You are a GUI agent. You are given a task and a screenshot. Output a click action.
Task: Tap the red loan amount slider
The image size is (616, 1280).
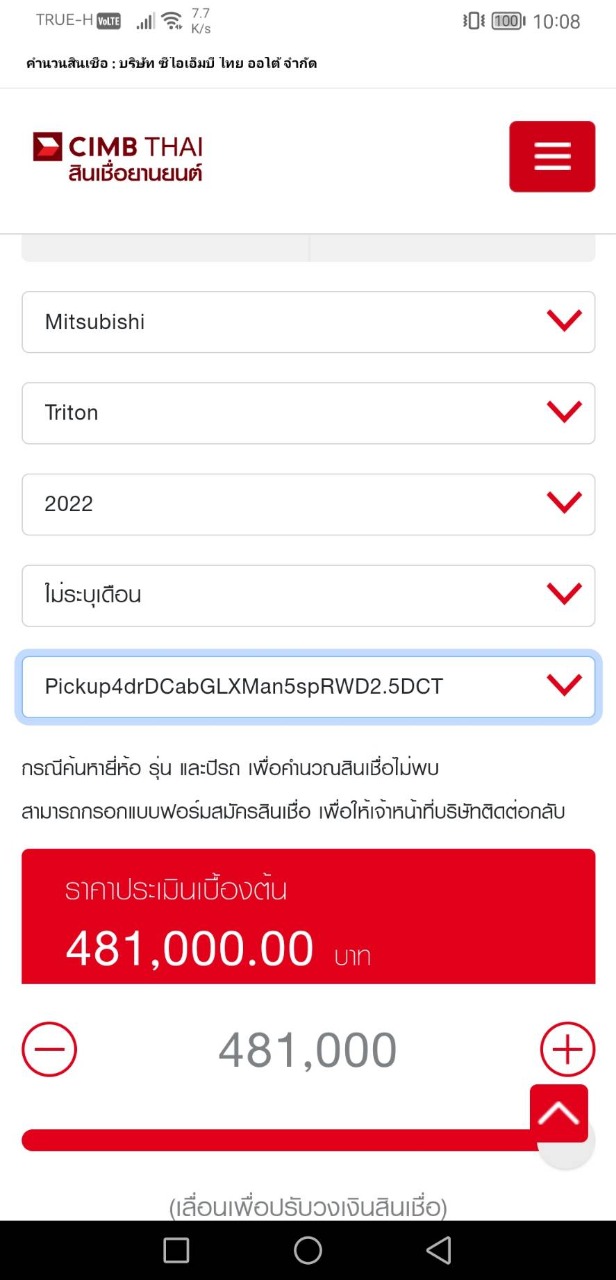click(x=280, y=1140)
